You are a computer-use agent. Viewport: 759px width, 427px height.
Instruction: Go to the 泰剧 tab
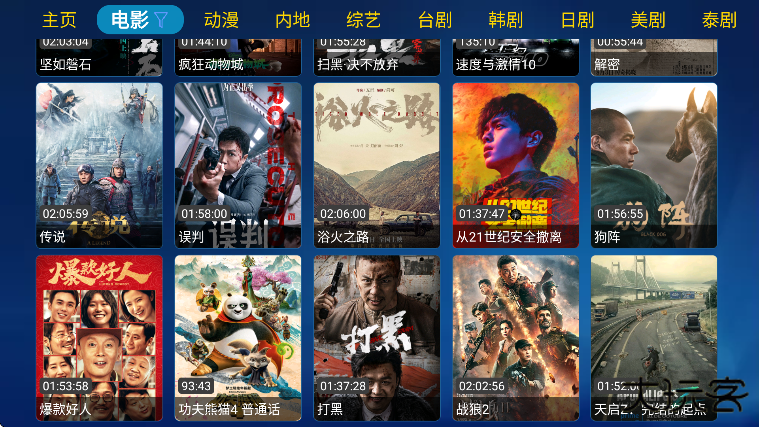719,20
